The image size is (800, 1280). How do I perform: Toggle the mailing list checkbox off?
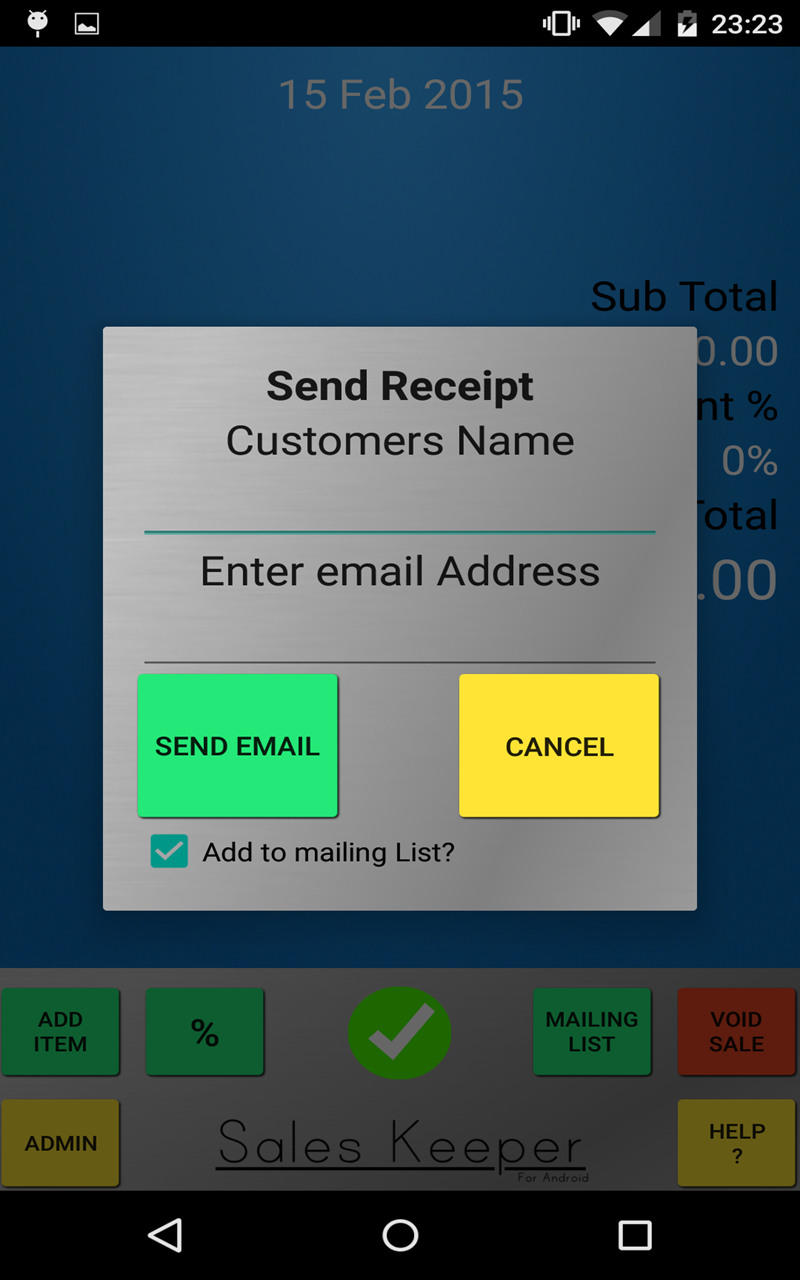click(x=169, y=851)
